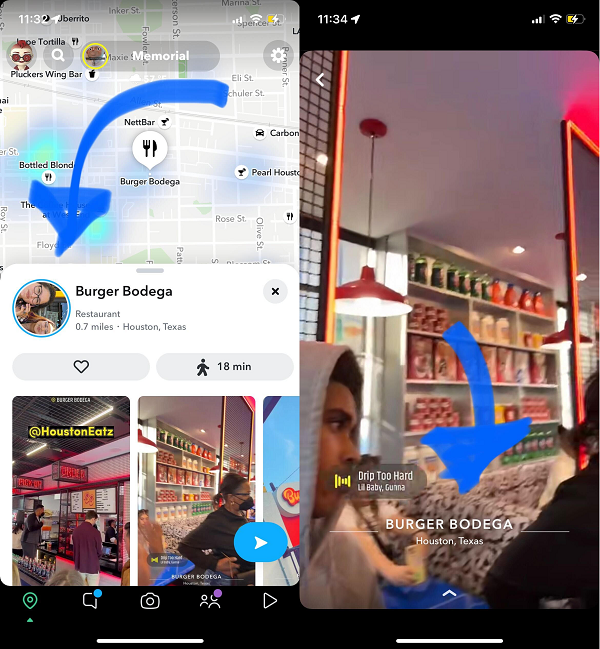600x649 pixels.
Task: Open the Spotlight play tab
Action: pos(269,600)
